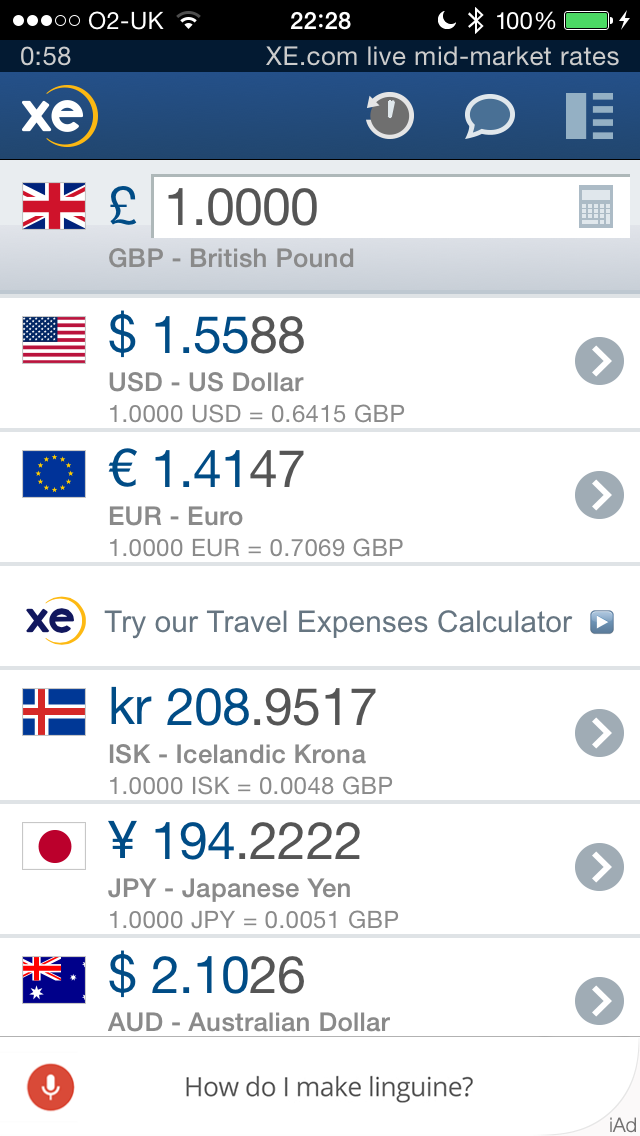
Task: Open the EUR - Euro row
Action: [x=320, y=496]
